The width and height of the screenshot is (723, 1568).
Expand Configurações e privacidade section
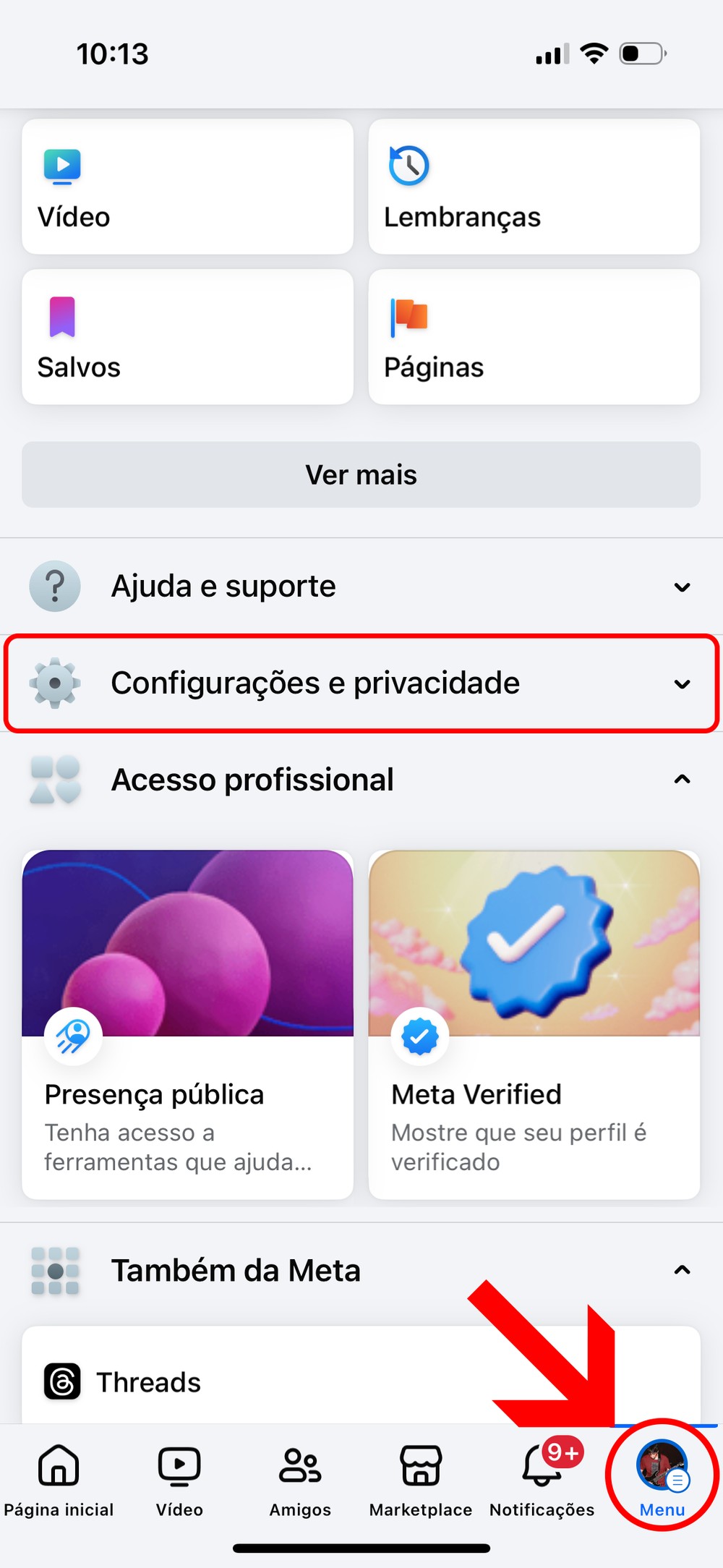[361, 683]
